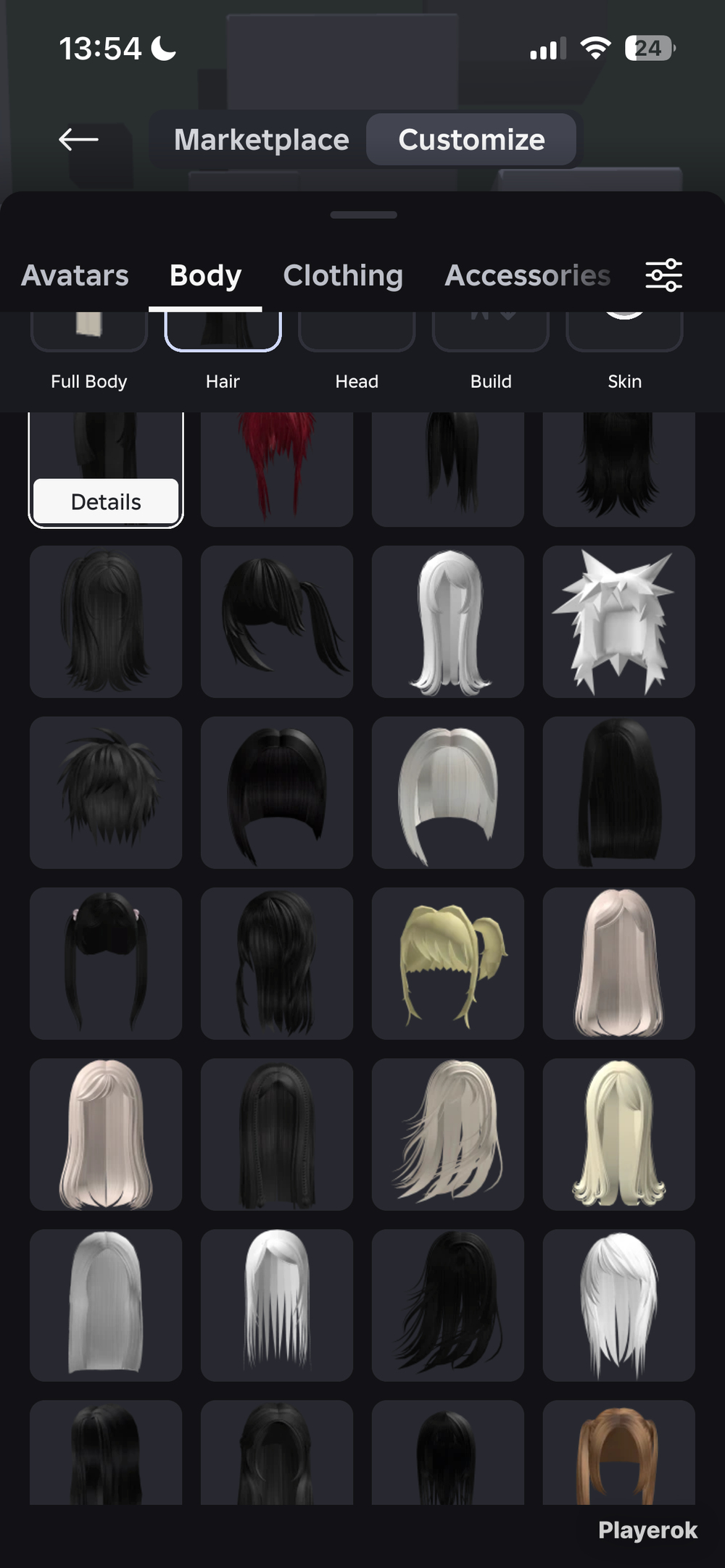Select the messy short black hair
The width and height of the screenshot is (725, 1568).
(x=106, y=793)
